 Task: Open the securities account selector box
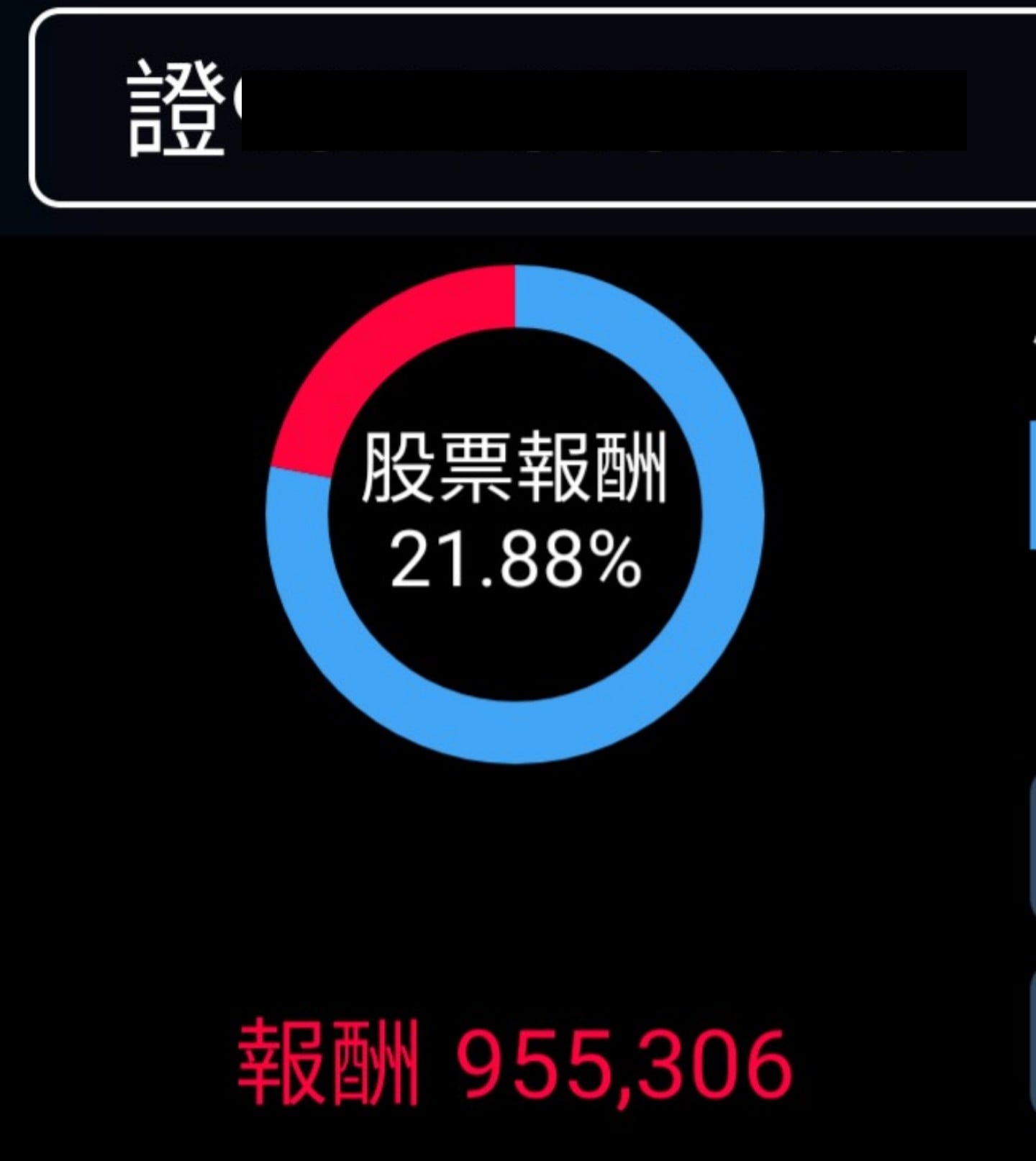[532, 108]
